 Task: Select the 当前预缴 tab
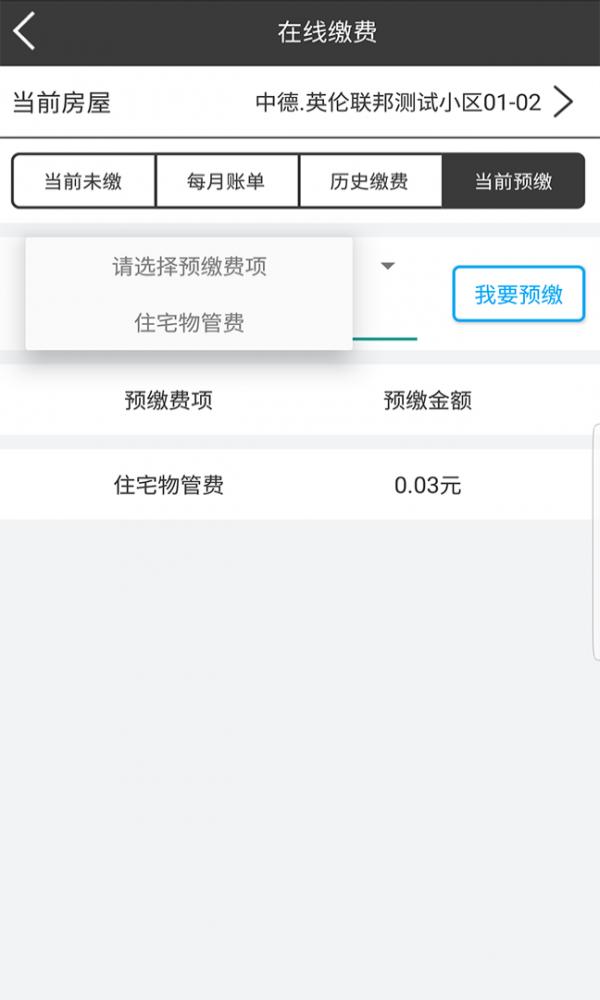coord(513,181)
